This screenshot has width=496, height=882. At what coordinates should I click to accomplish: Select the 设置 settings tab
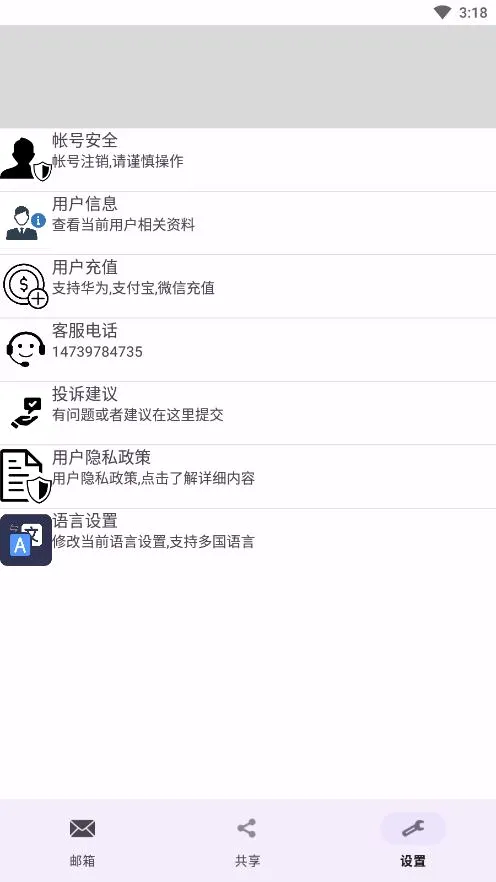413,840
